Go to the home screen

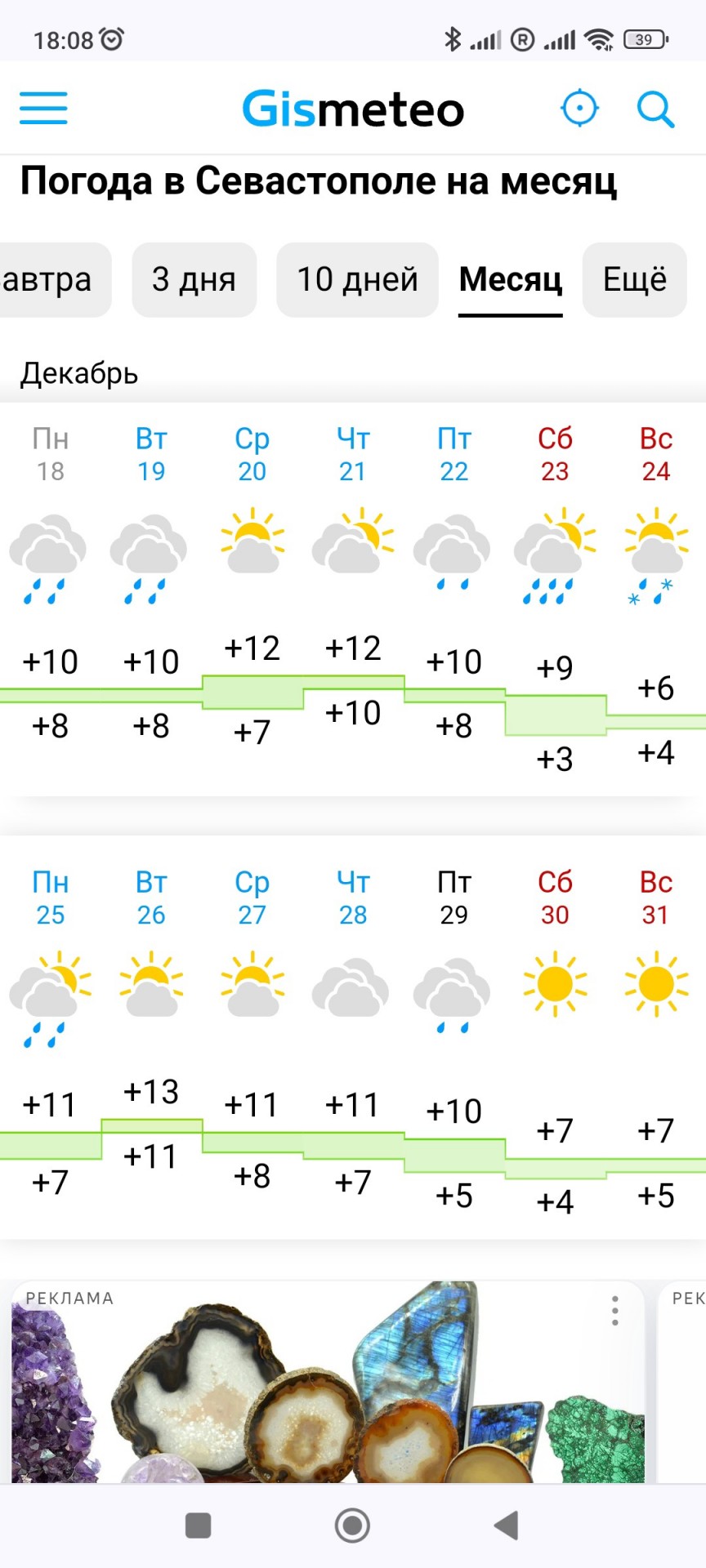click(x=352, y=1525)
